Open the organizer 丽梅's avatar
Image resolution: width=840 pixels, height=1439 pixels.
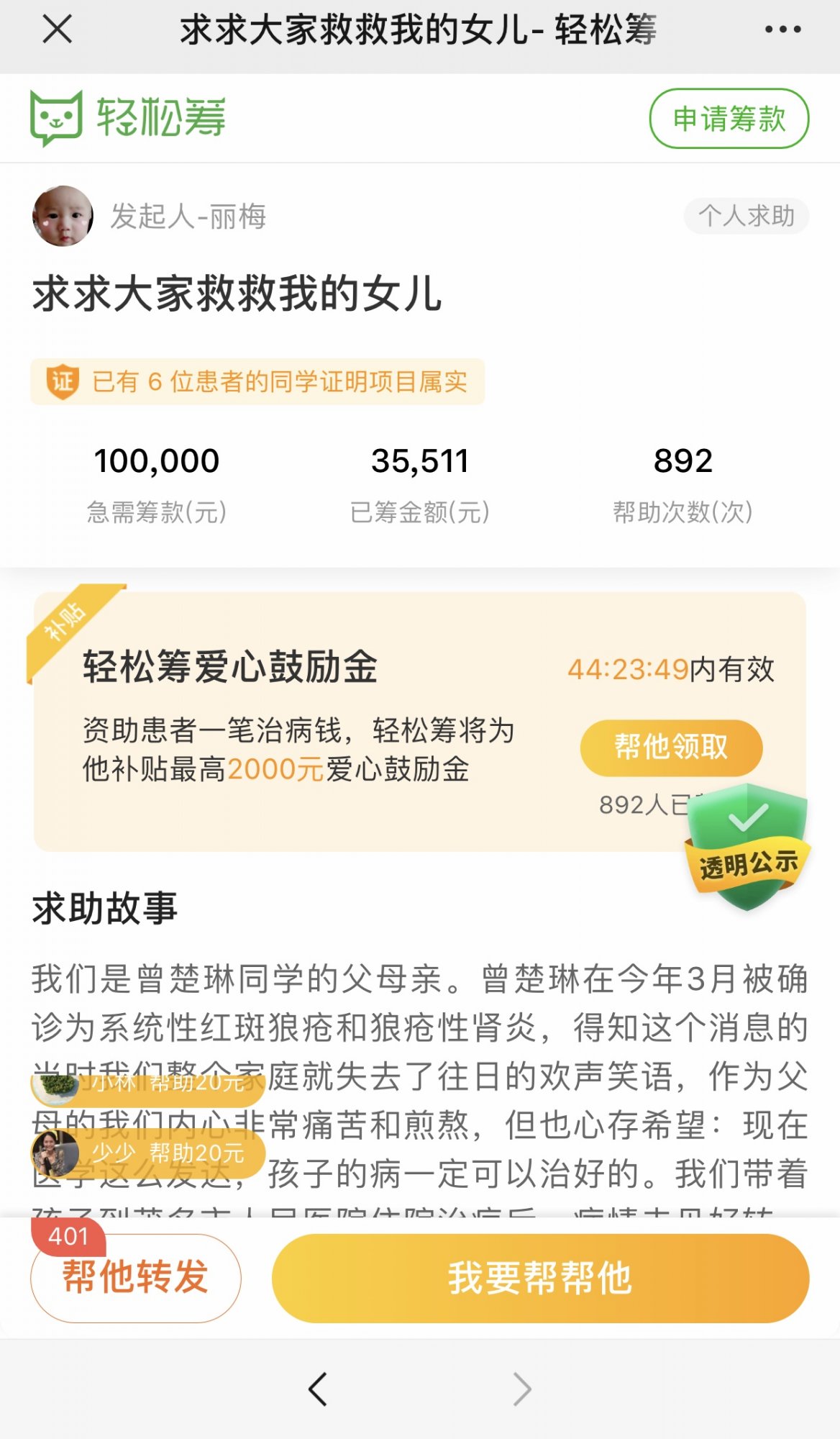click(63, 216)
